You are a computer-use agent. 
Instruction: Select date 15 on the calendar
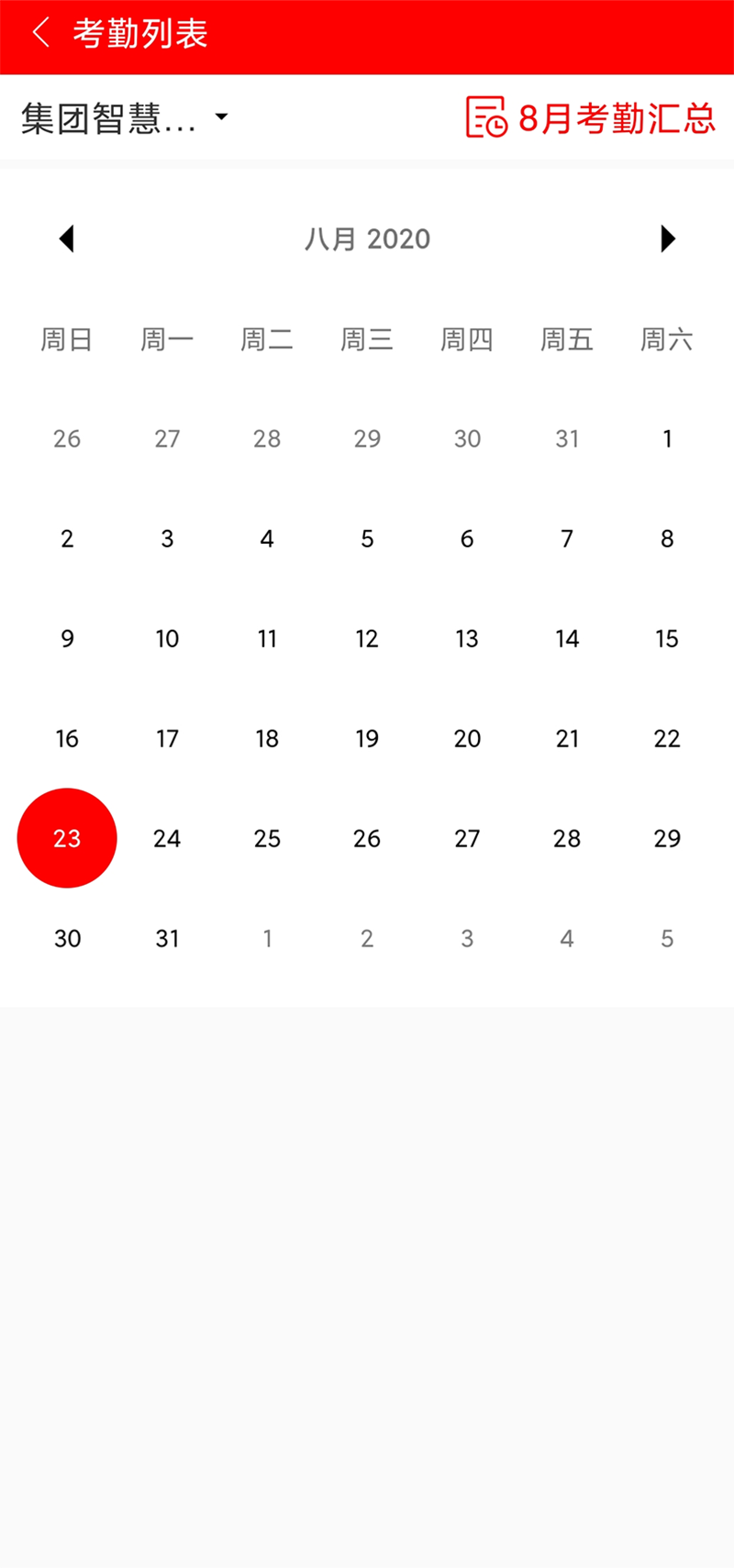pyautogui.click(x=667, y=638)
